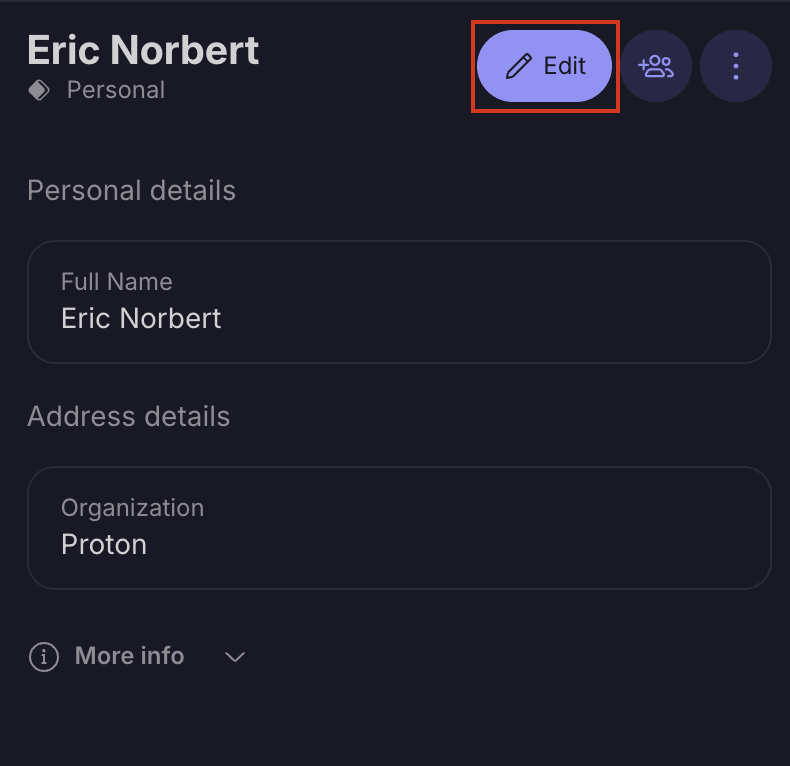Tap the share with users icon

pyautogui.click(x=656, y=66)
